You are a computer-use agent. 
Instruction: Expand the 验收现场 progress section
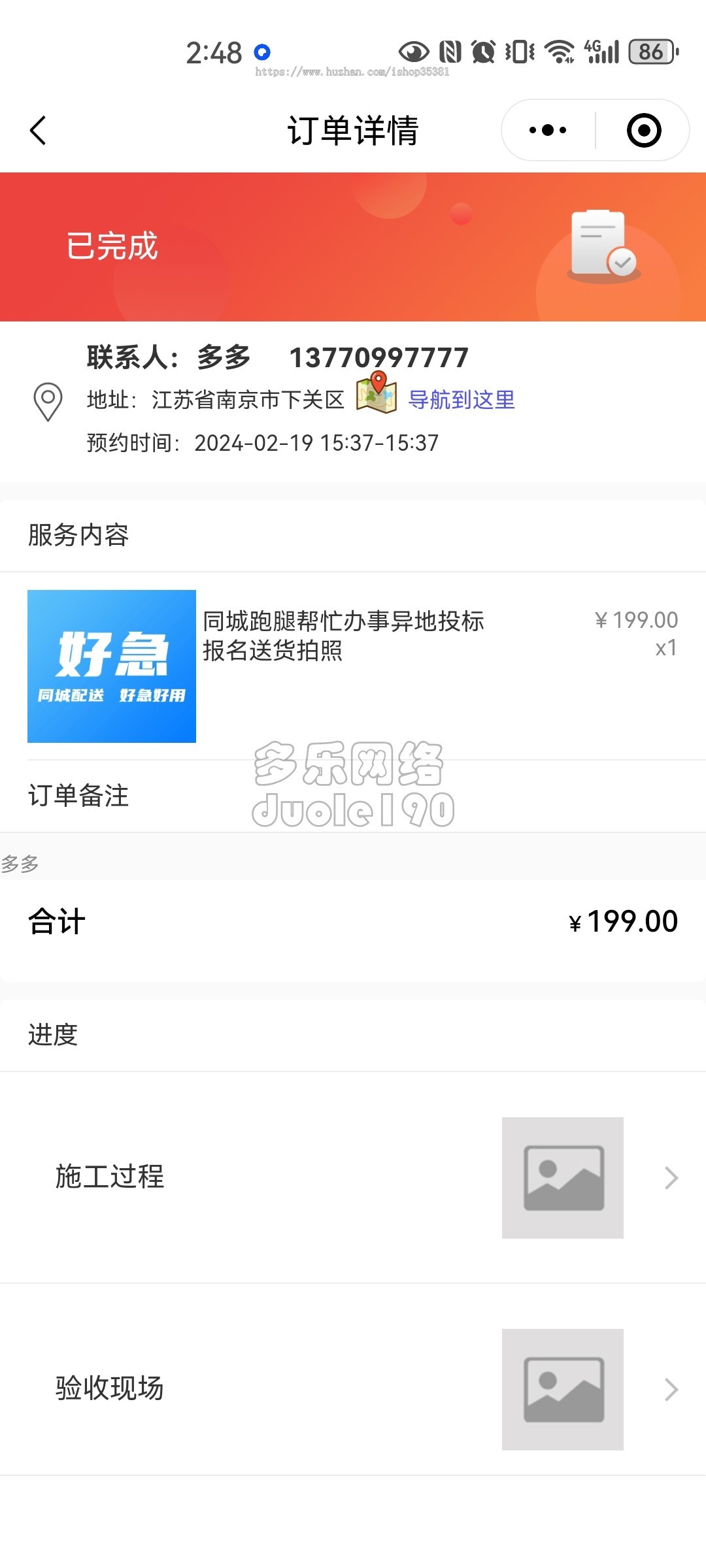click(x=109, y=1388)
